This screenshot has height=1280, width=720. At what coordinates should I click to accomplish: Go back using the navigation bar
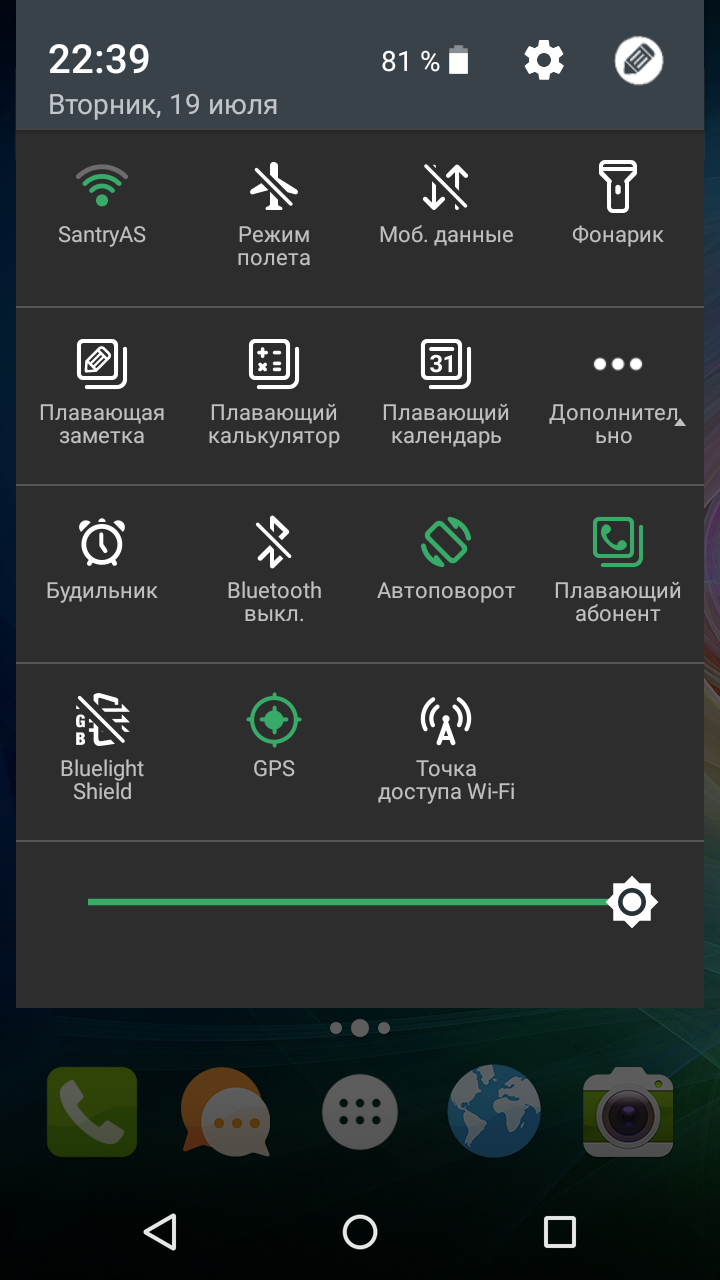coord(160,1231)
